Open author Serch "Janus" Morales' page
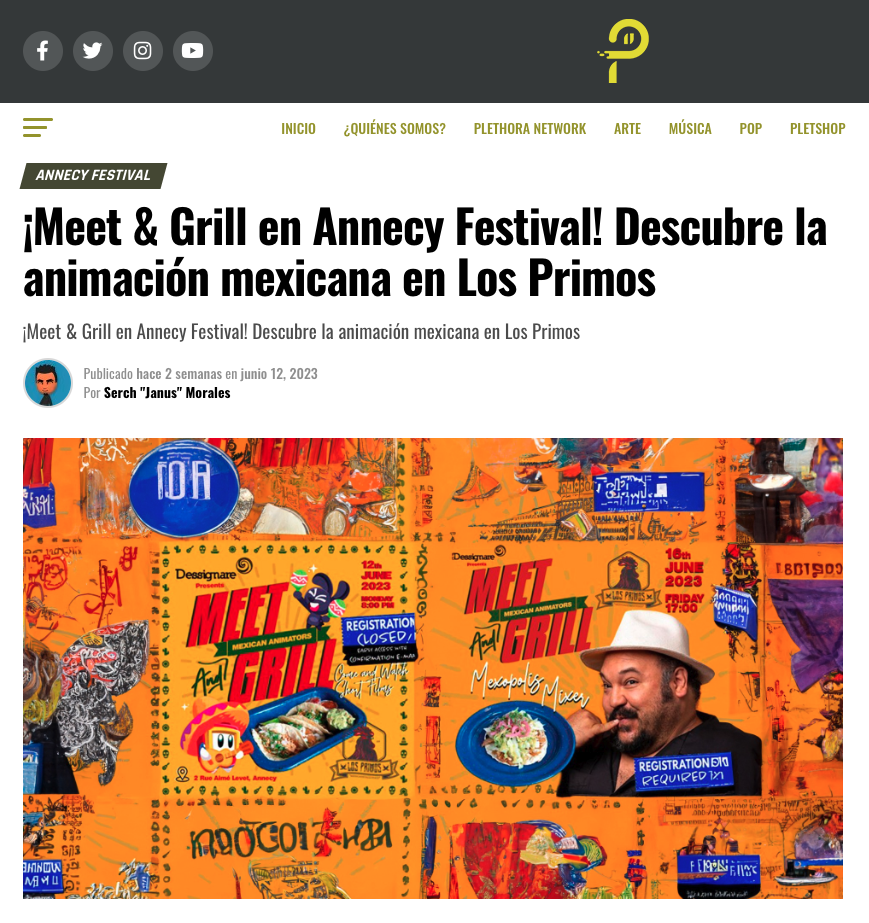Image resolution: width=869 pixels, height=923 pixels. [x=167, y=393]
